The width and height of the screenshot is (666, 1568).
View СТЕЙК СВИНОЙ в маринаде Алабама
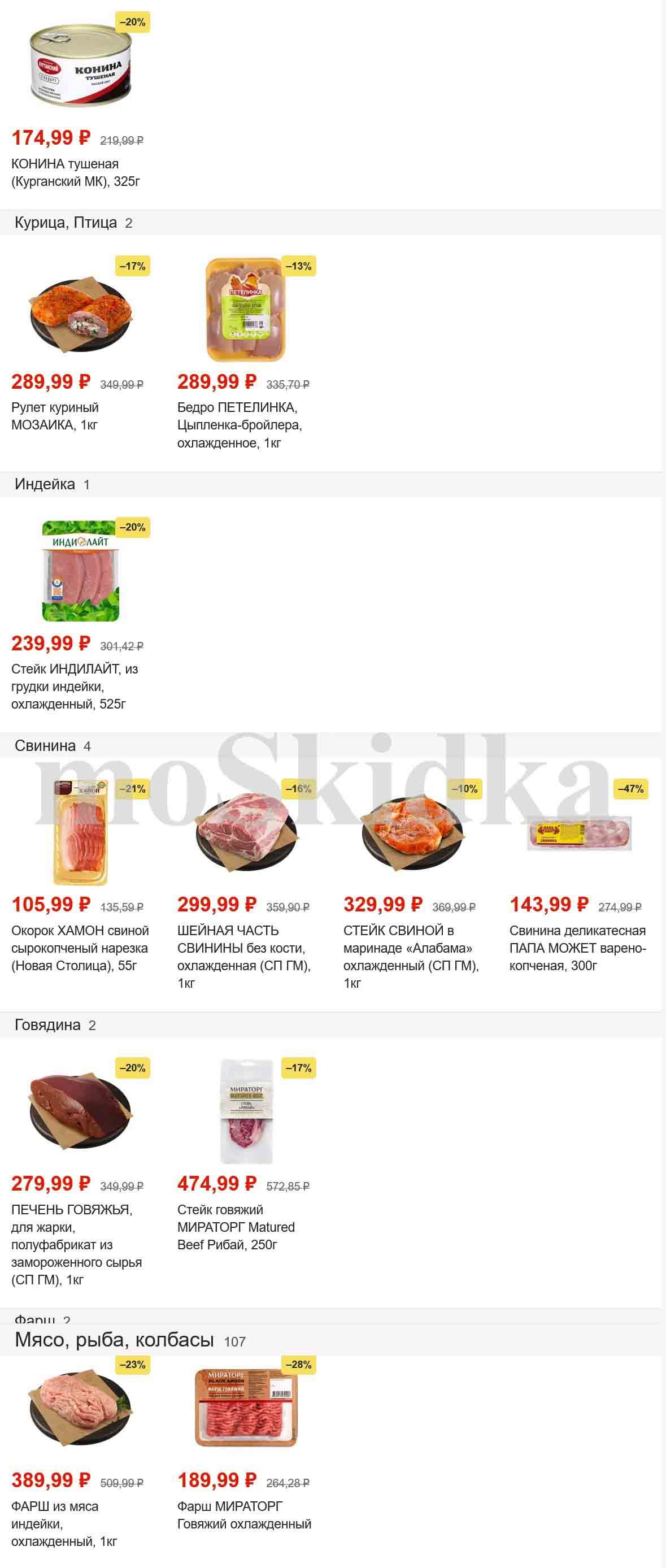click(x=412, y=833)
